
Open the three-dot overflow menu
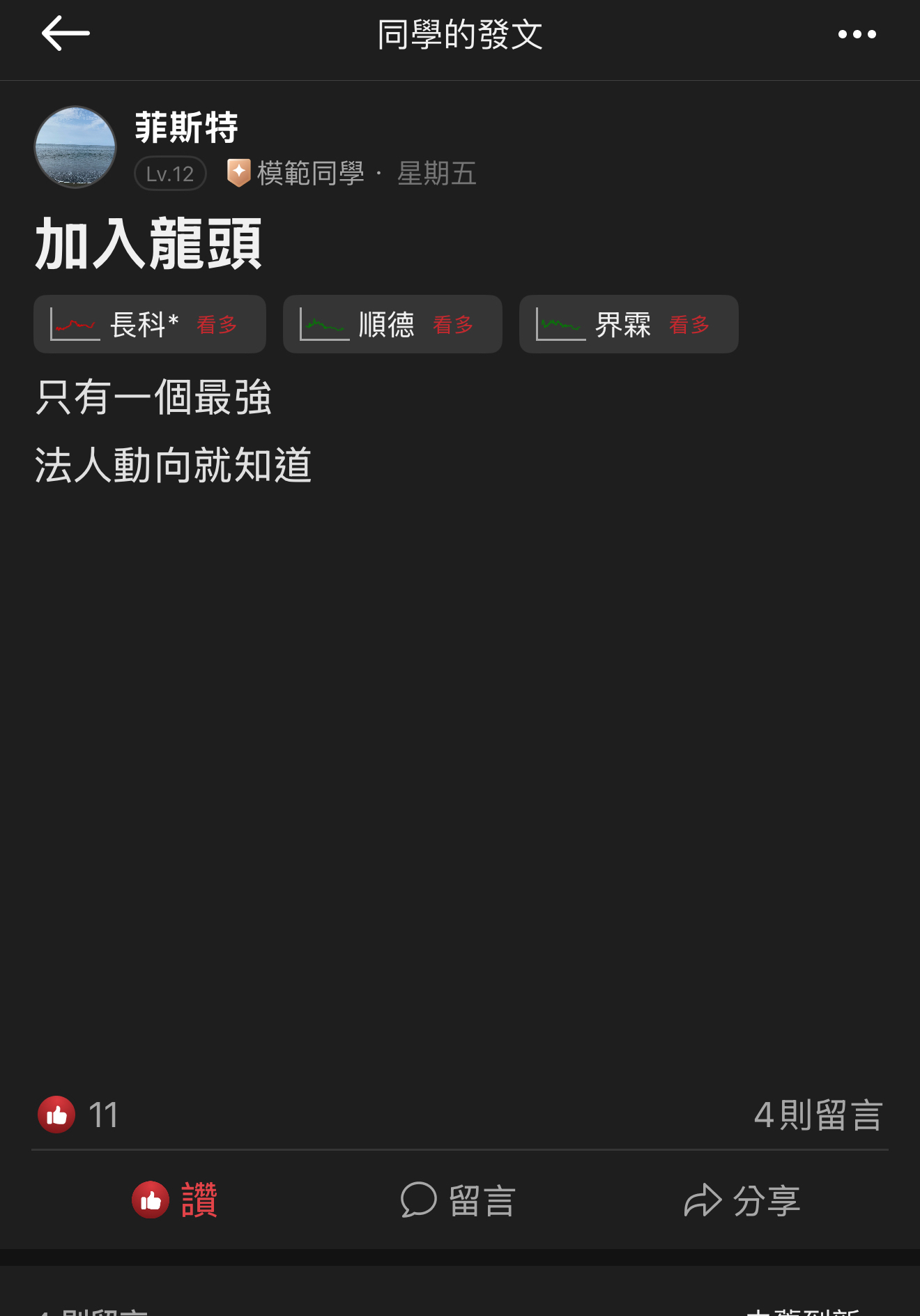click(857, 34)
